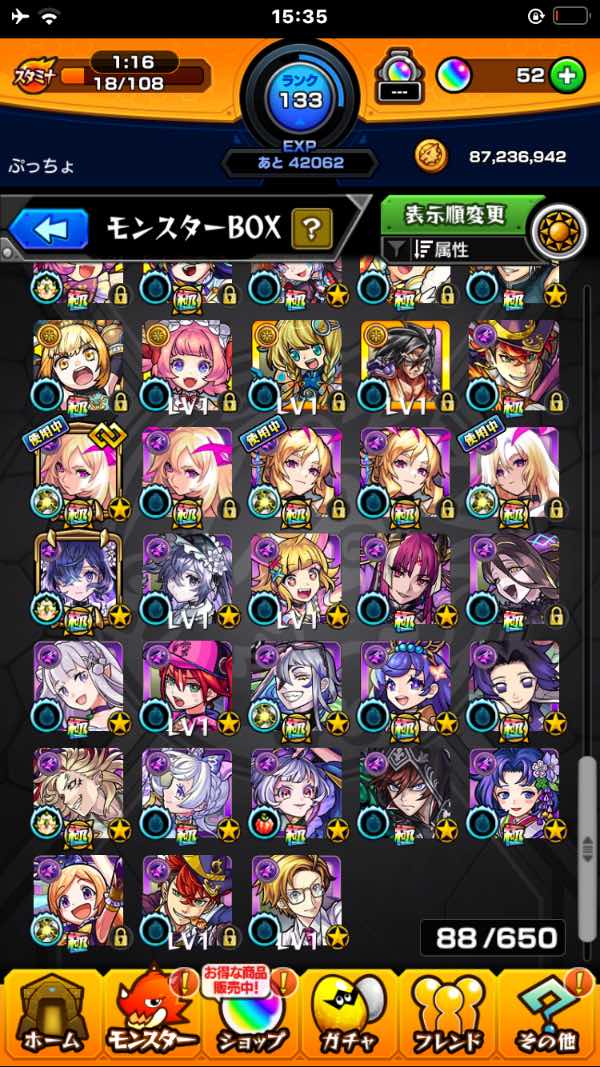Screen dimensions: 600x1067
Task: Select the monster with purple flower hair ornament
Action: pos(514,792)
